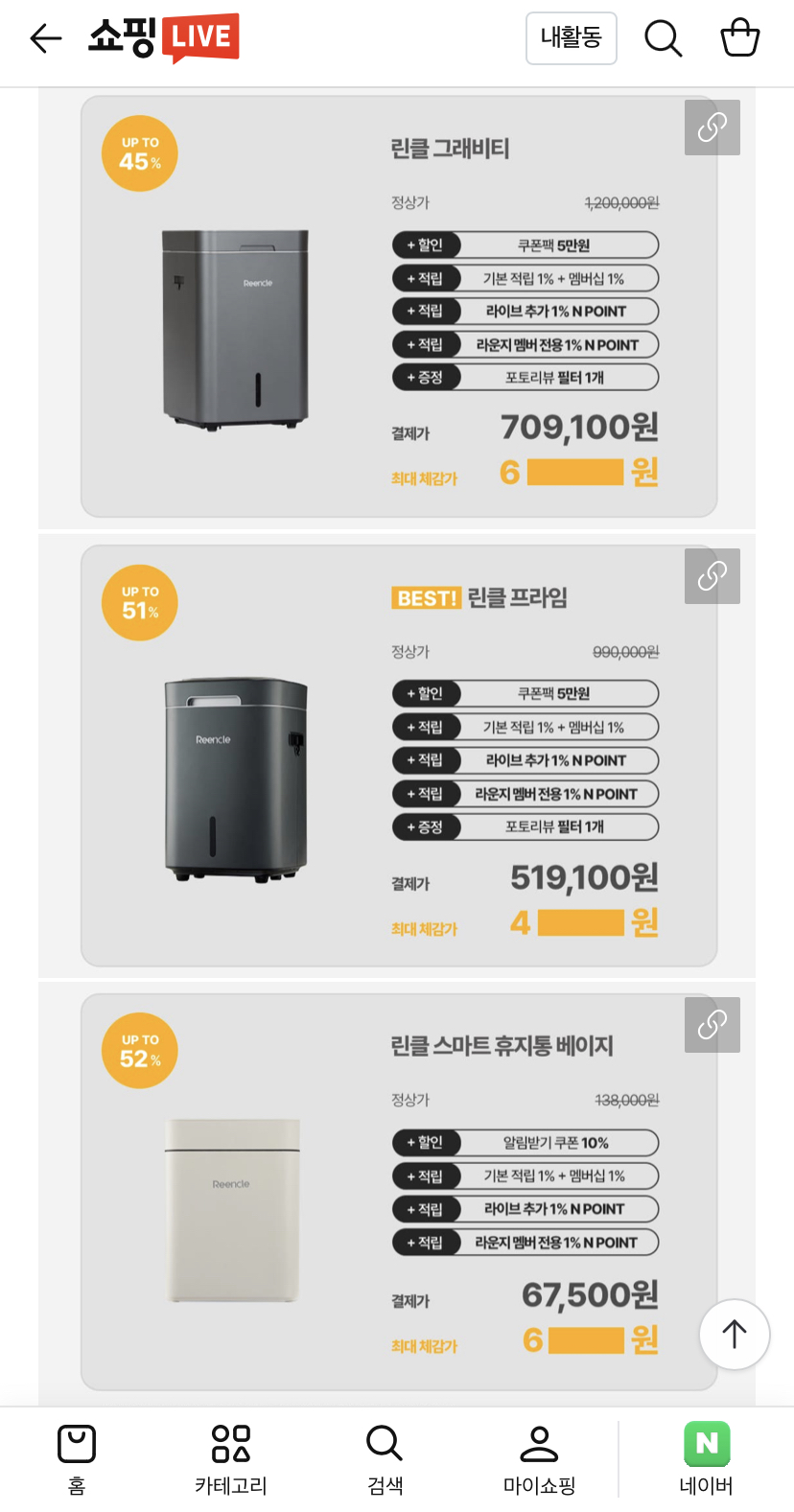Viewport: 794px width, 1512px height.
Task: Jump to top with the up arrow
Action: tap(735, 1334)
